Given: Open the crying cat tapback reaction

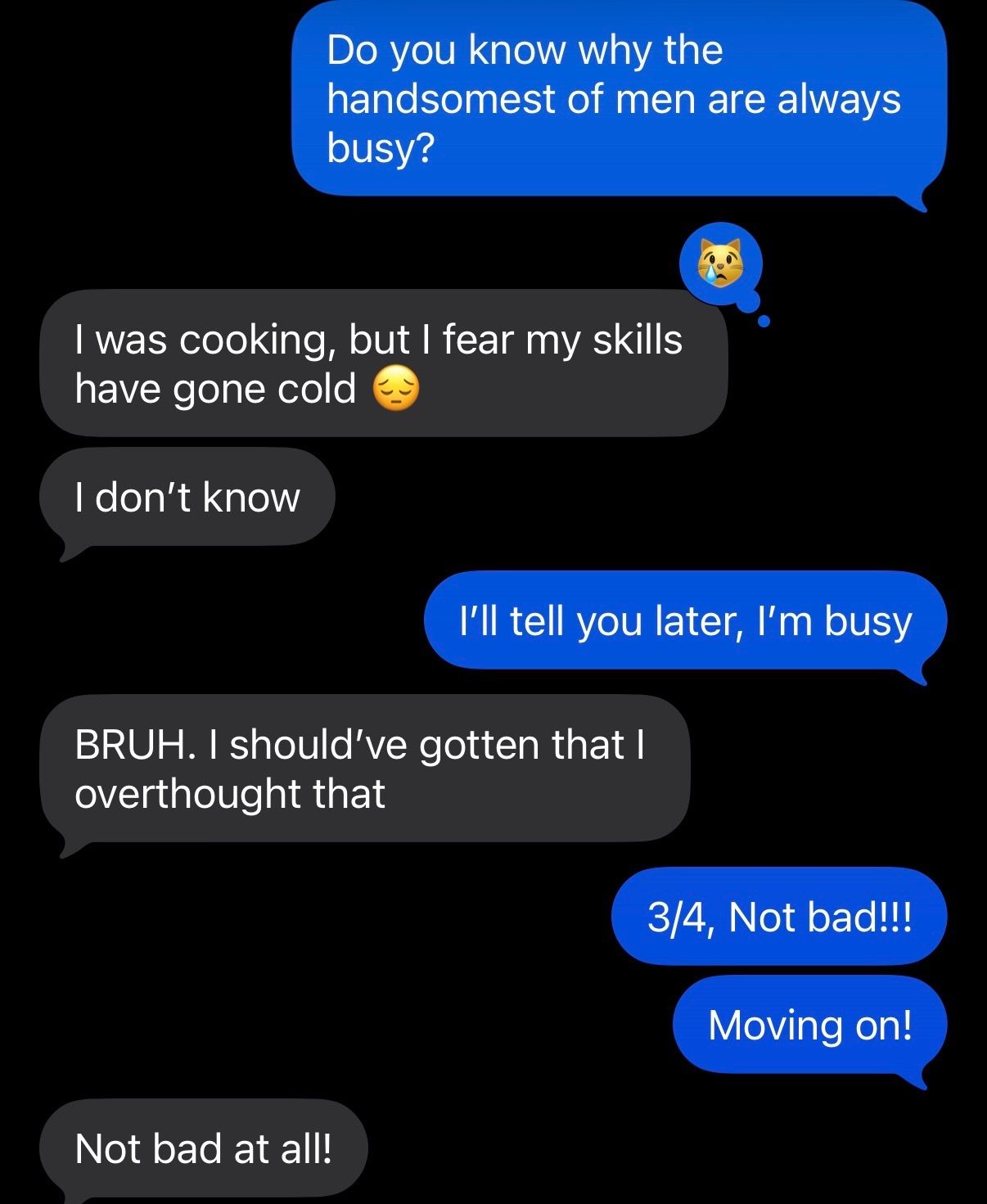Looking at the screenshot, I should coord(721,265).
